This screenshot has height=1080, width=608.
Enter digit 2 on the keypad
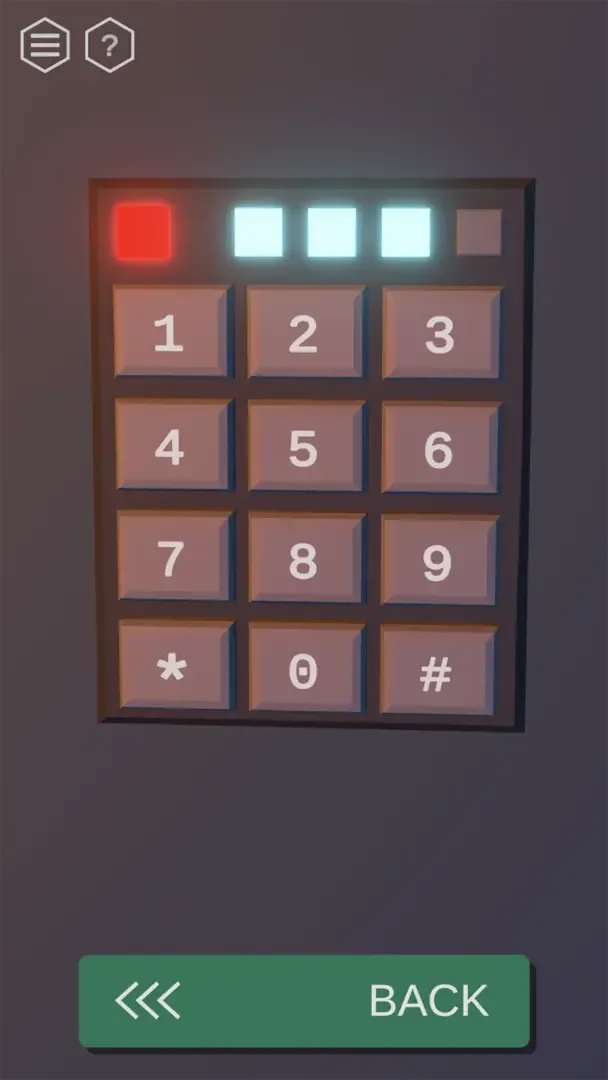(305, 333)
